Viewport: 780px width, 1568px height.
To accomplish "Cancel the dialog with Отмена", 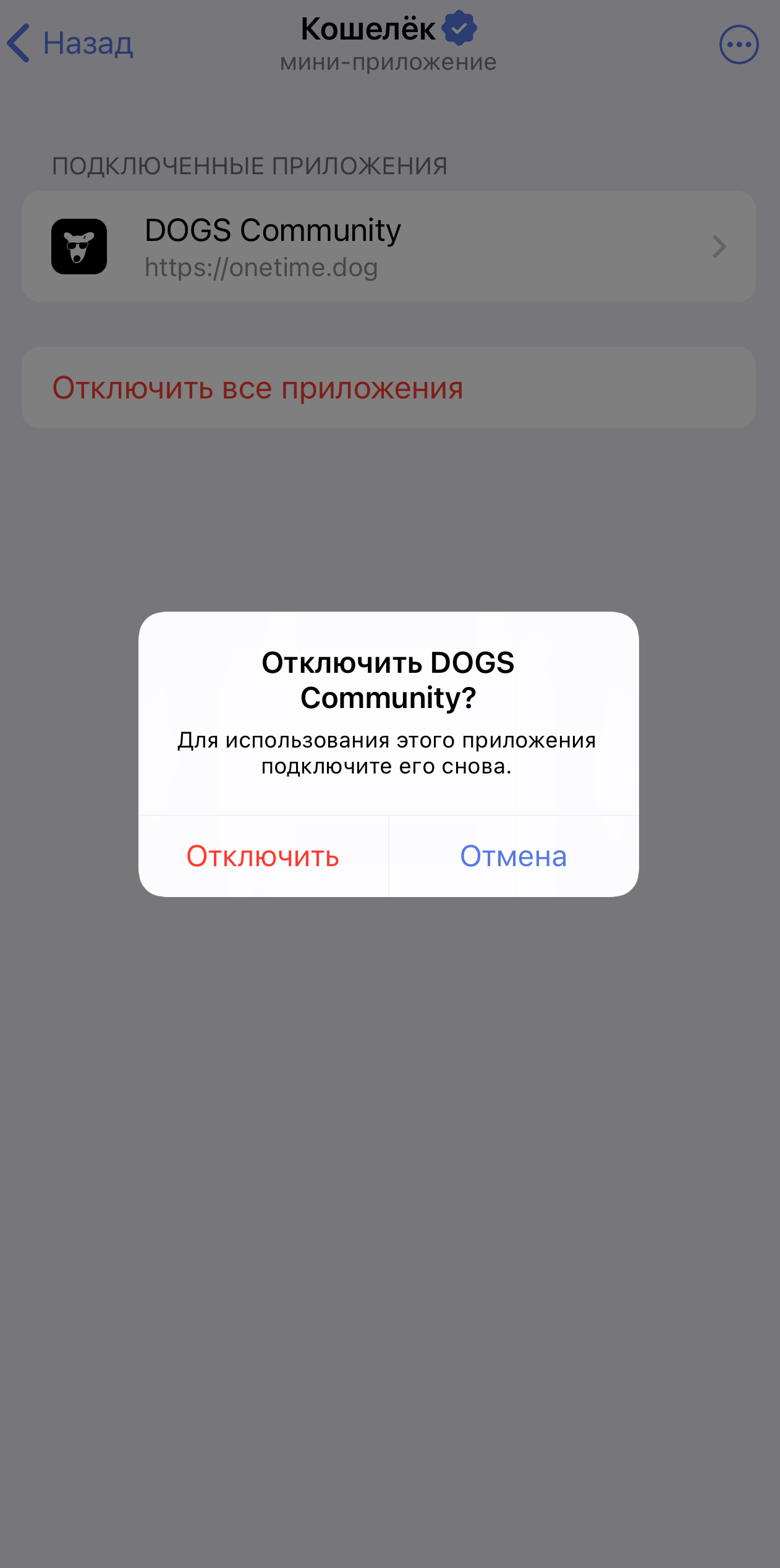I will point(513,856).
